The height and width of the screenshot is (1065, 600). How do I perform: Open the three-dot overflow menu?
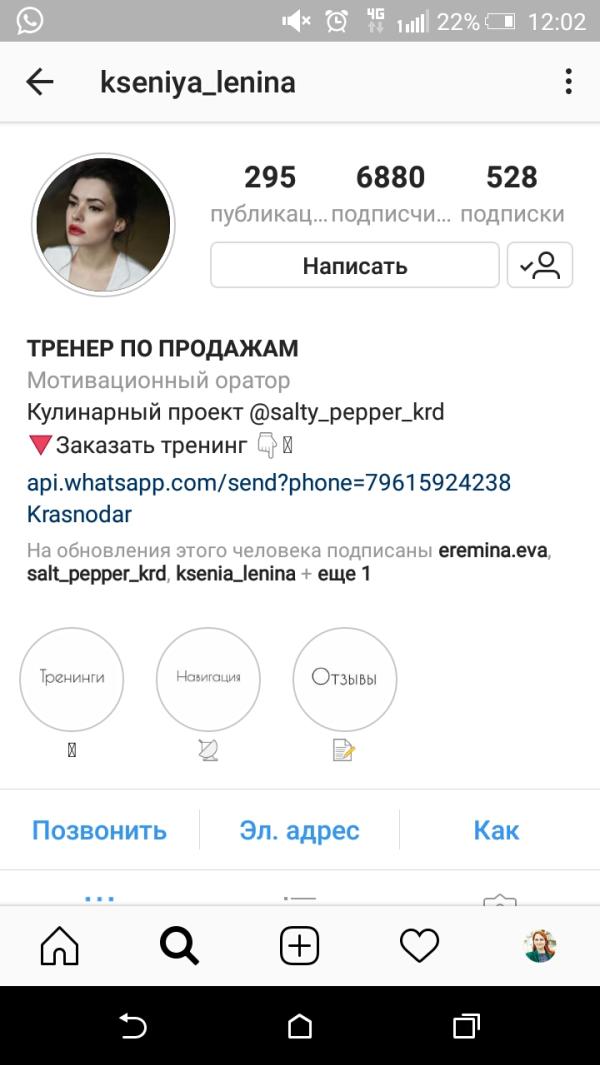pos(568,82)
